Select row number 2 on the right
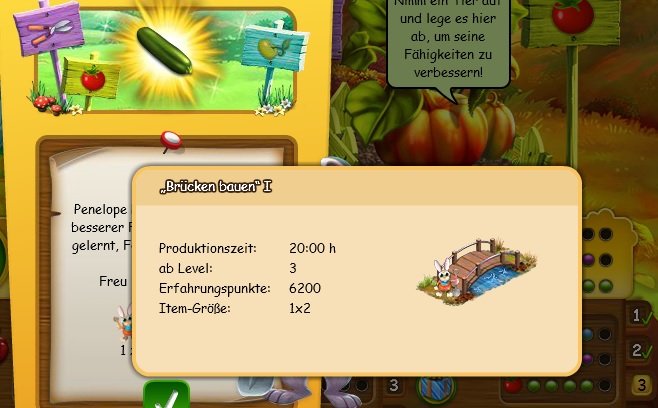The width and height of the screenshot is (658, 408). point(640,350)
